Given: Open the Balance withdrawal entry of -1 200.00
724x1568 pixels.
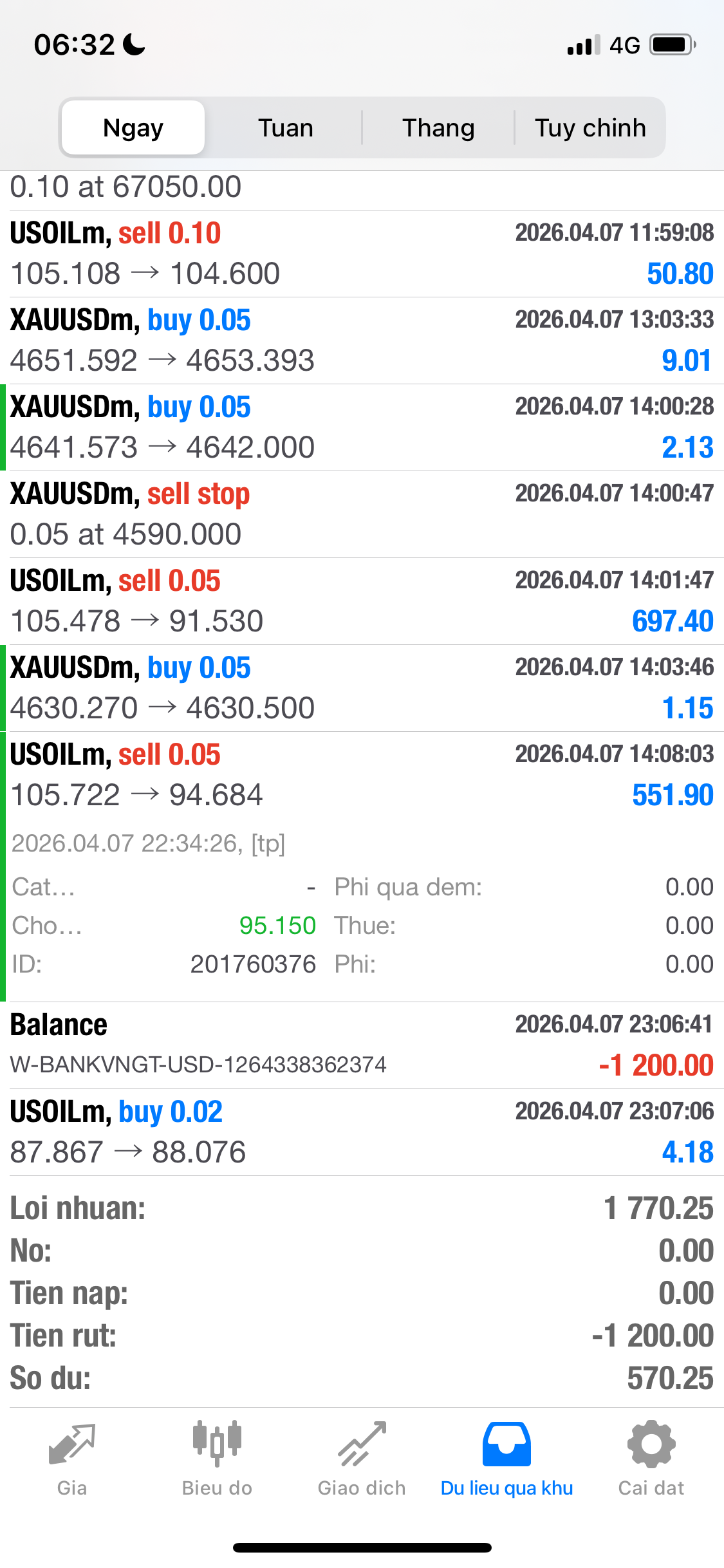Looking at the screenshot, I should [x=362, y=1045].
